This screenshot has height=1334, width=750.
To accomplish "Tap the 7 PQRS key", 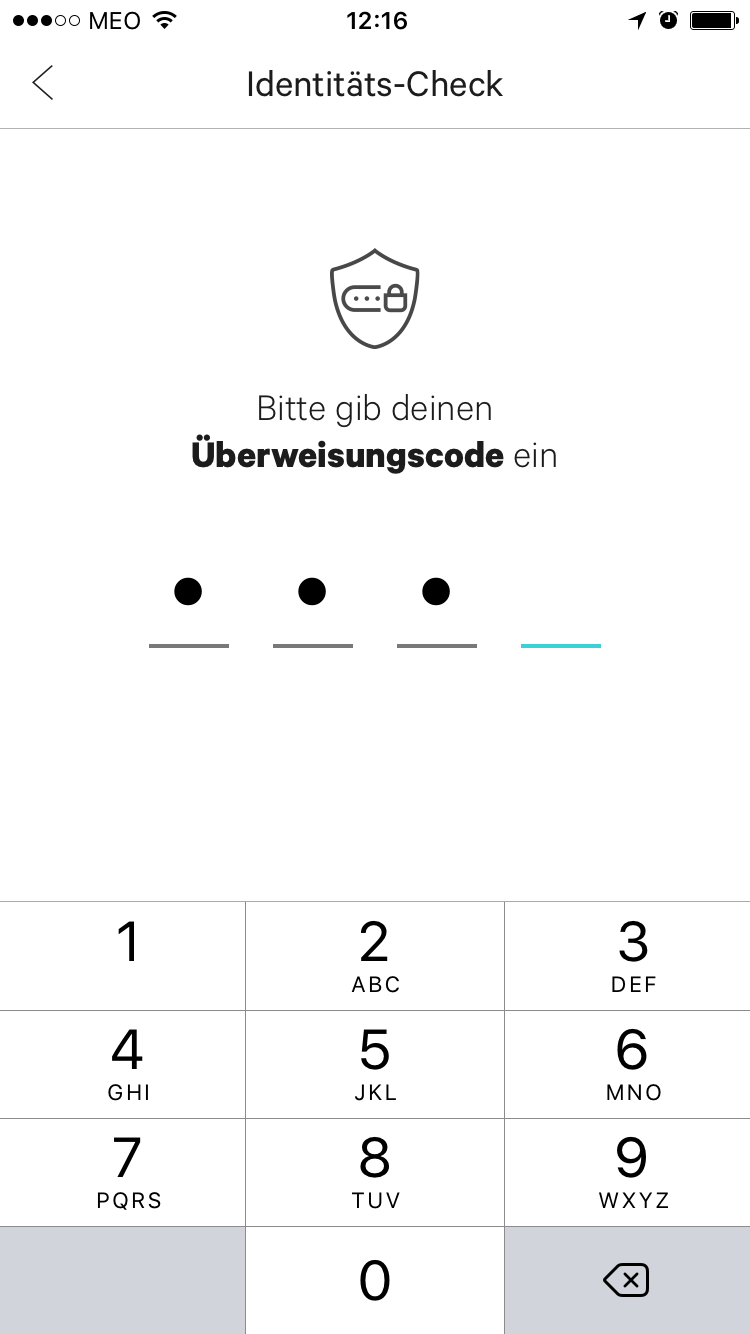I will pyautogui.click(x=122, y=1172).
